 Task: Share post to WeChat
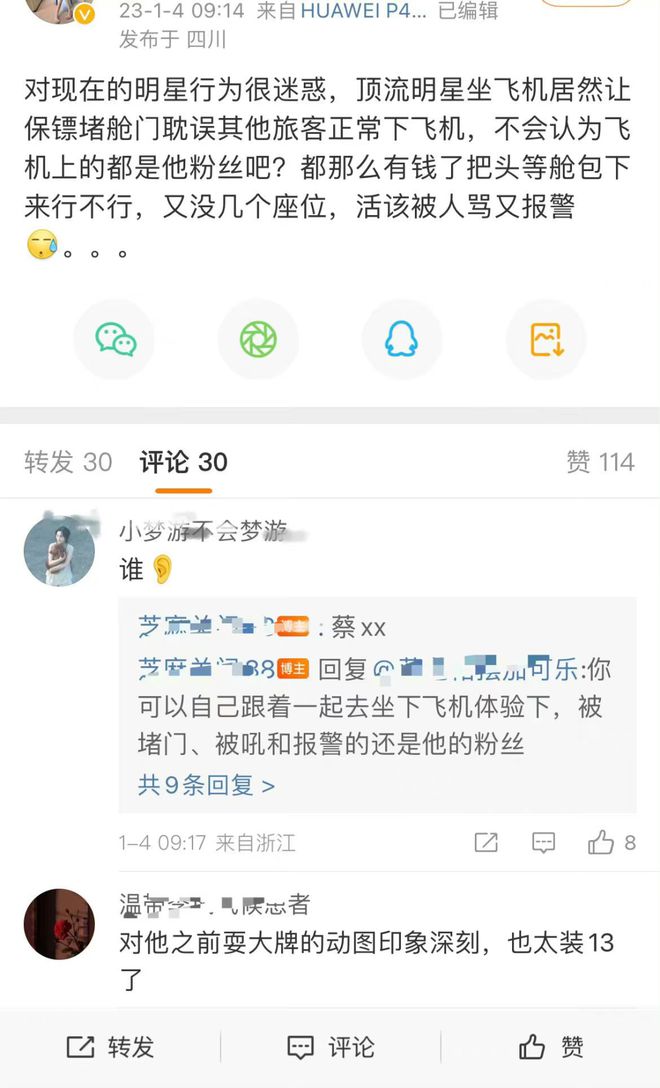116,340
